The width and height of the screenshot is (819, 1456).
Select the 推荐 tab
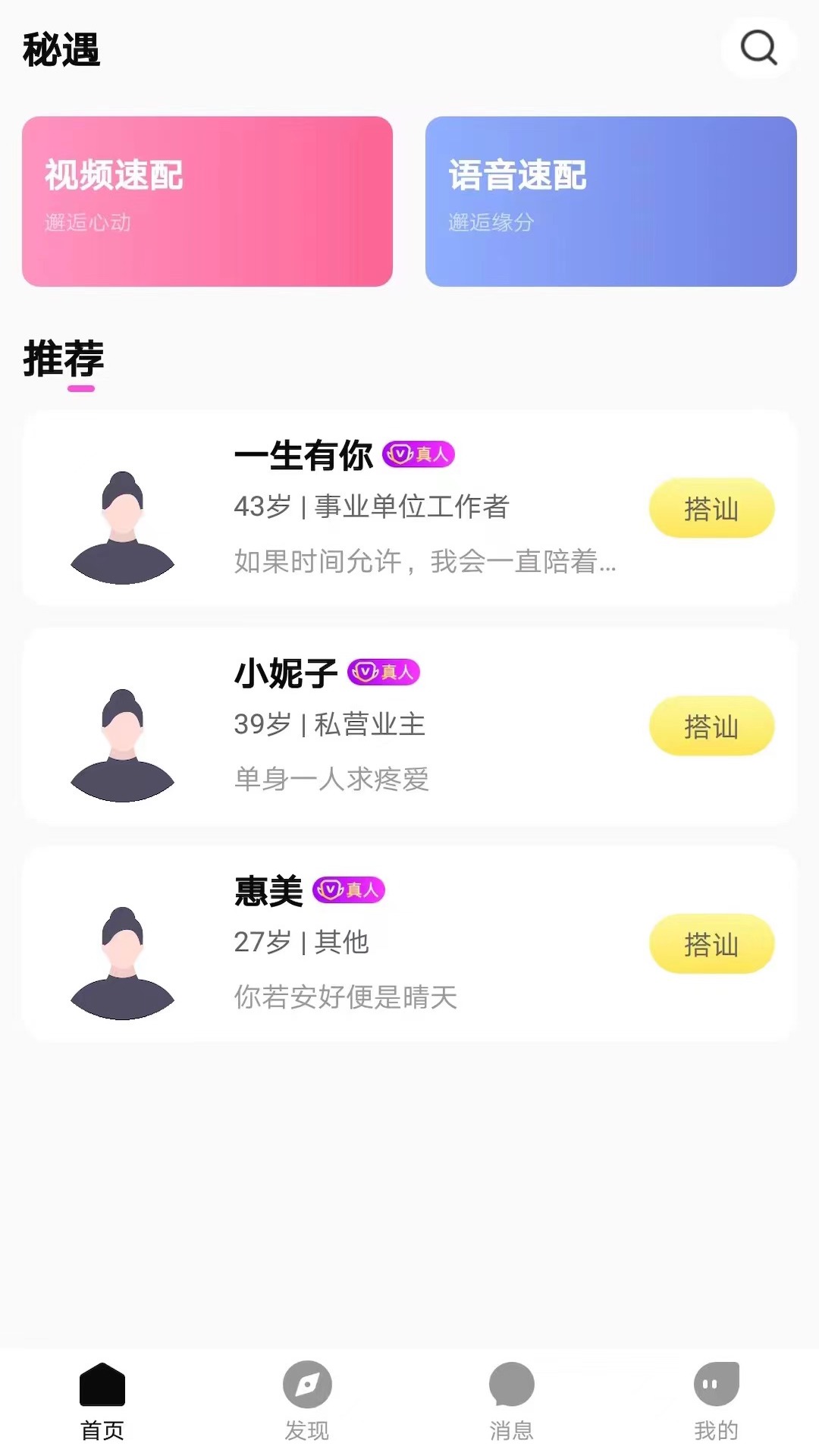click(64, 359)
